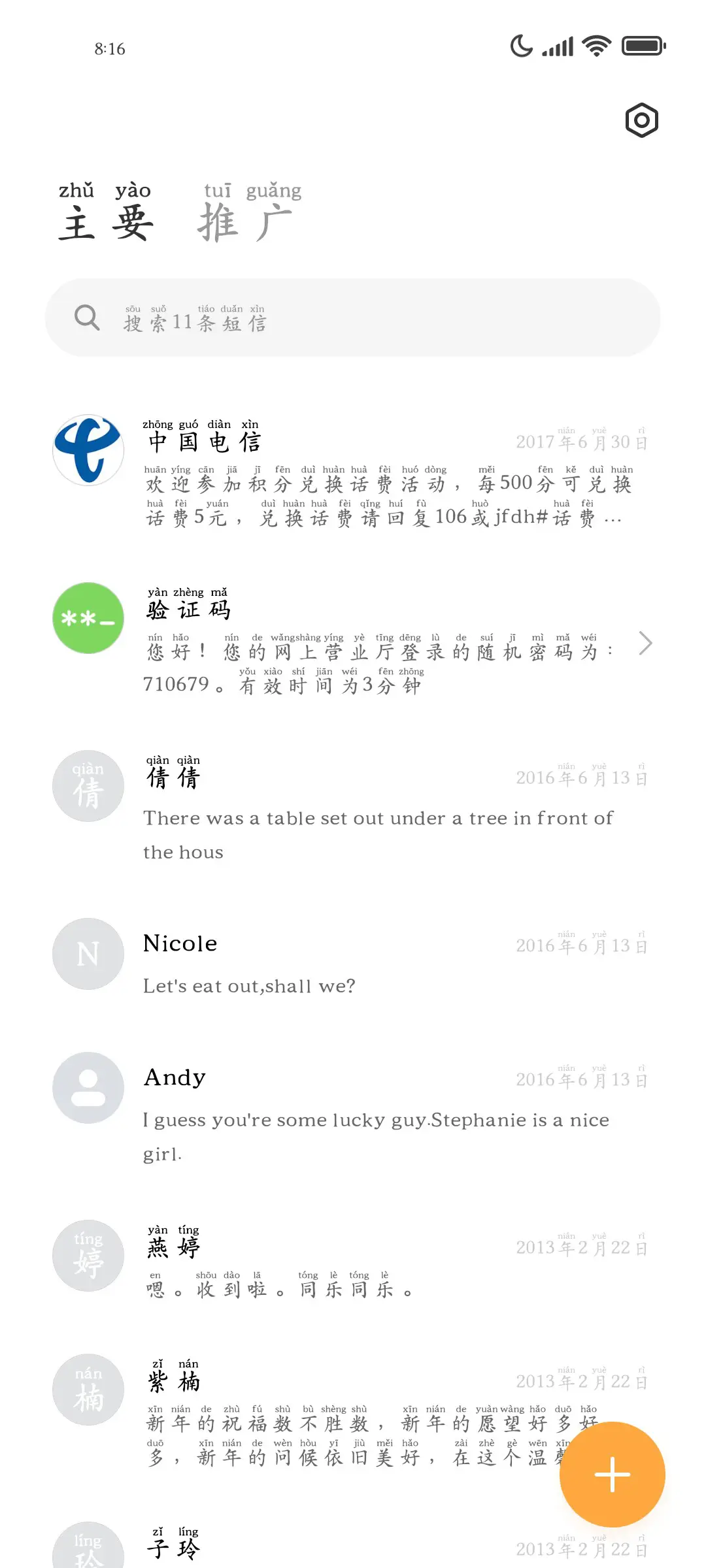Screen dimensions: 706x1568
Task: Open 紫楠's contact avatar
Action: click(x=88, y=1390)
